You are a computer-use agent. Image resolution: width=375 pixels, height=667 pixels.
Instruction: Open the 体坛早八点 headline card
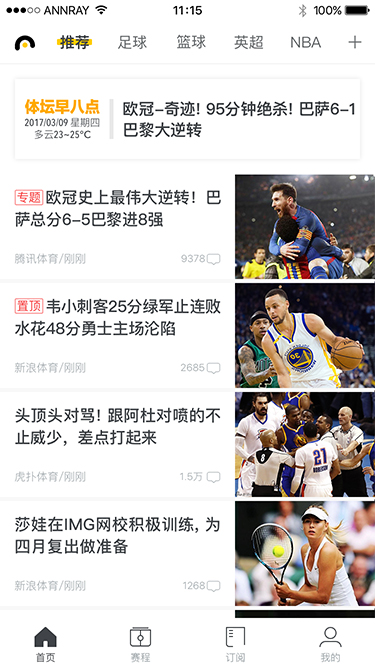click(x=188, y=119)
